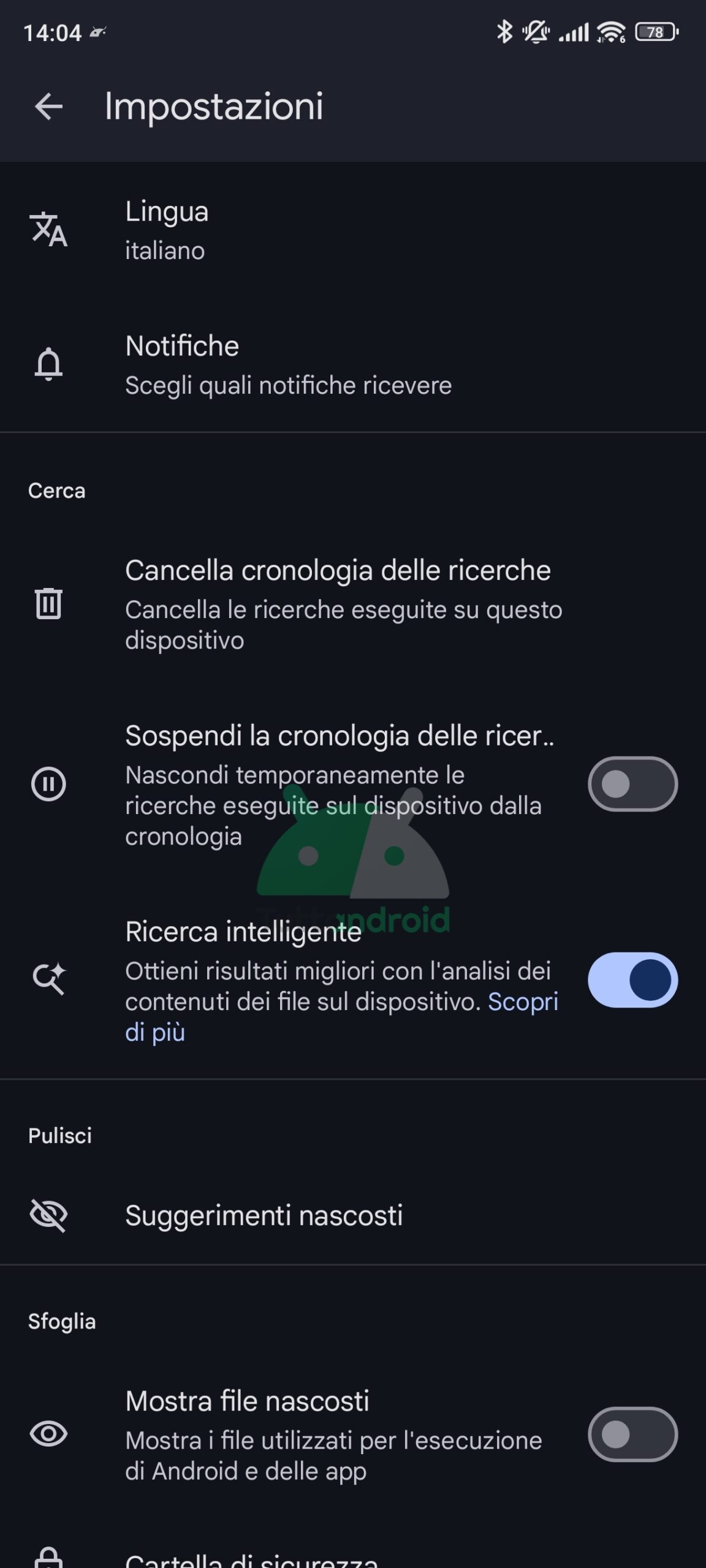Disable the Ricerca intelligente switch
Screen dimensions: 706x1568
coord(632,980)
